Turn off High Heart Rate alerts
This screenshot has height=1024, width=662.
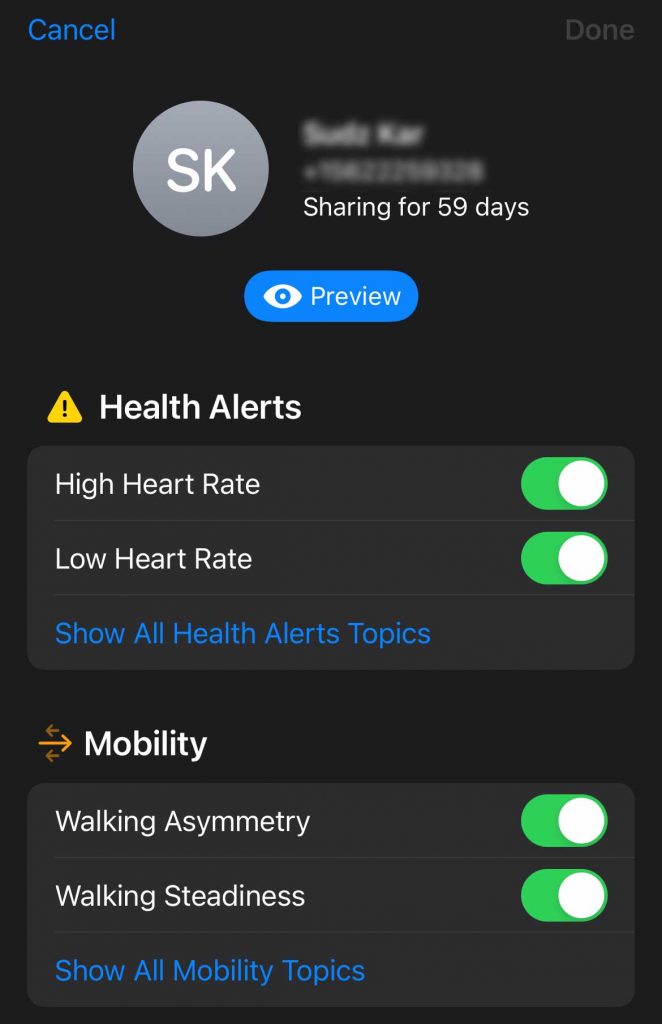click(x=564, y=484)
